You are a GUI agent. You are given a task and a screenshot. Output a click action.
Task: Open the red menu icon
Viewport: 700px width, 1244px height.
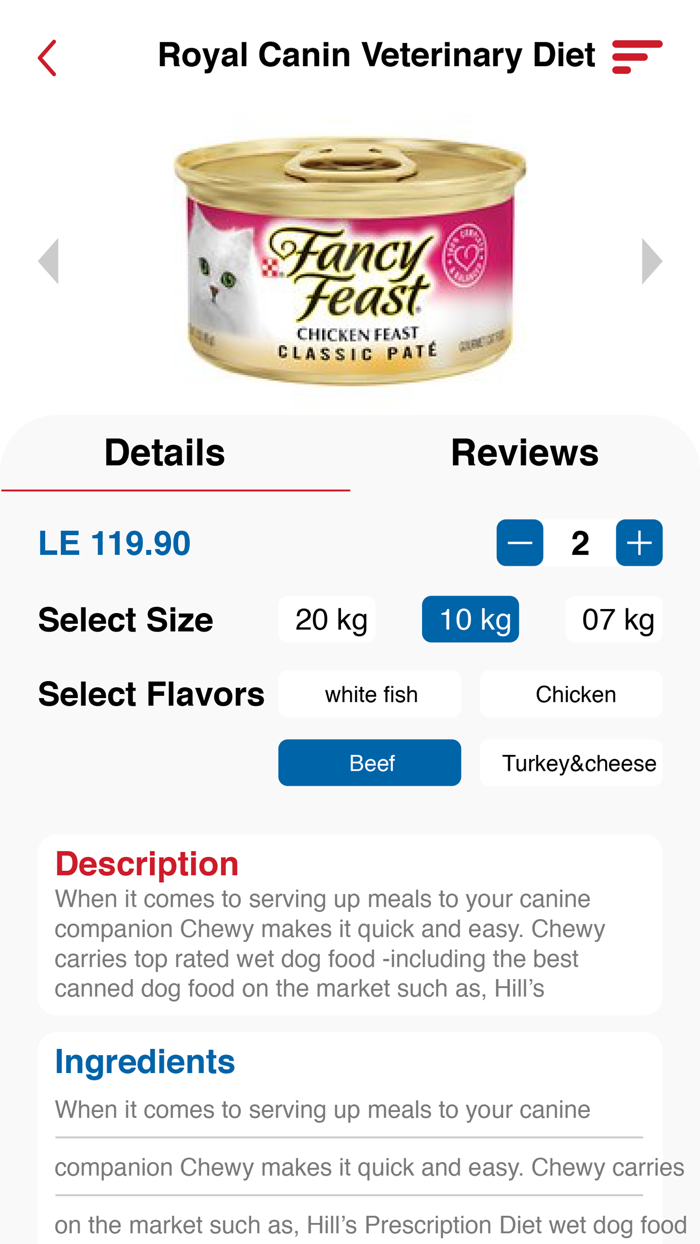tap(637, 56)
